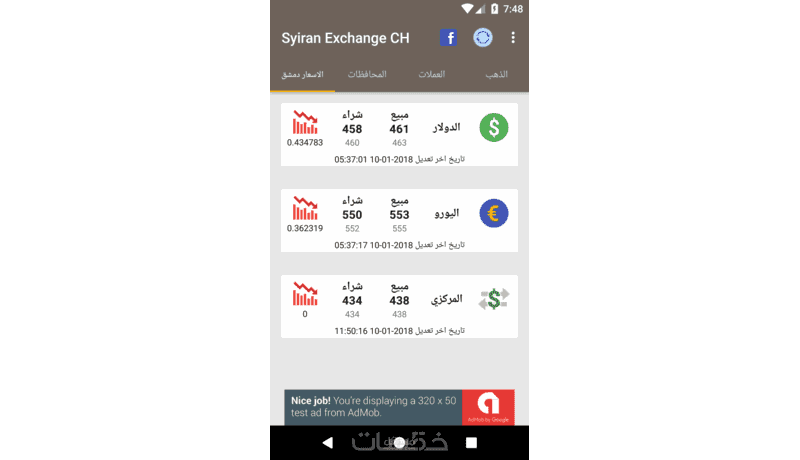Open the اليورو rate card

(399, 220)
